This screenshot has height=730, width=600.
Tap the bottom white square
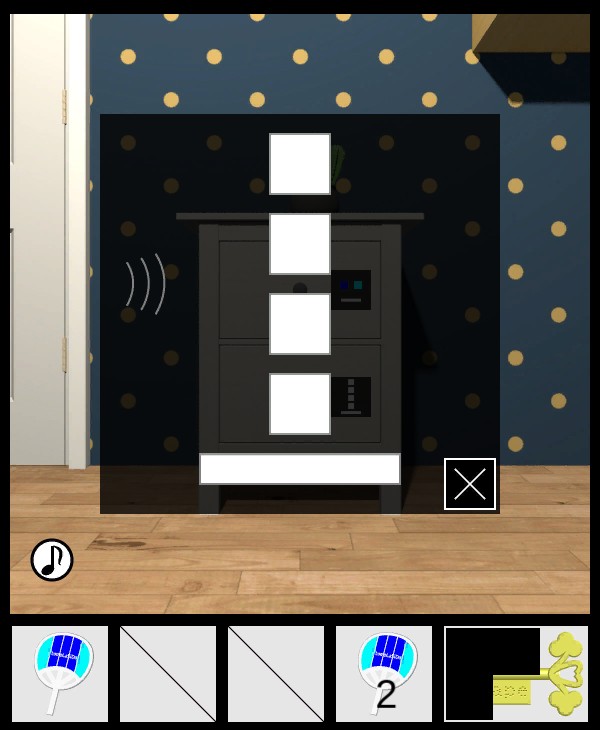click(300, 404)
